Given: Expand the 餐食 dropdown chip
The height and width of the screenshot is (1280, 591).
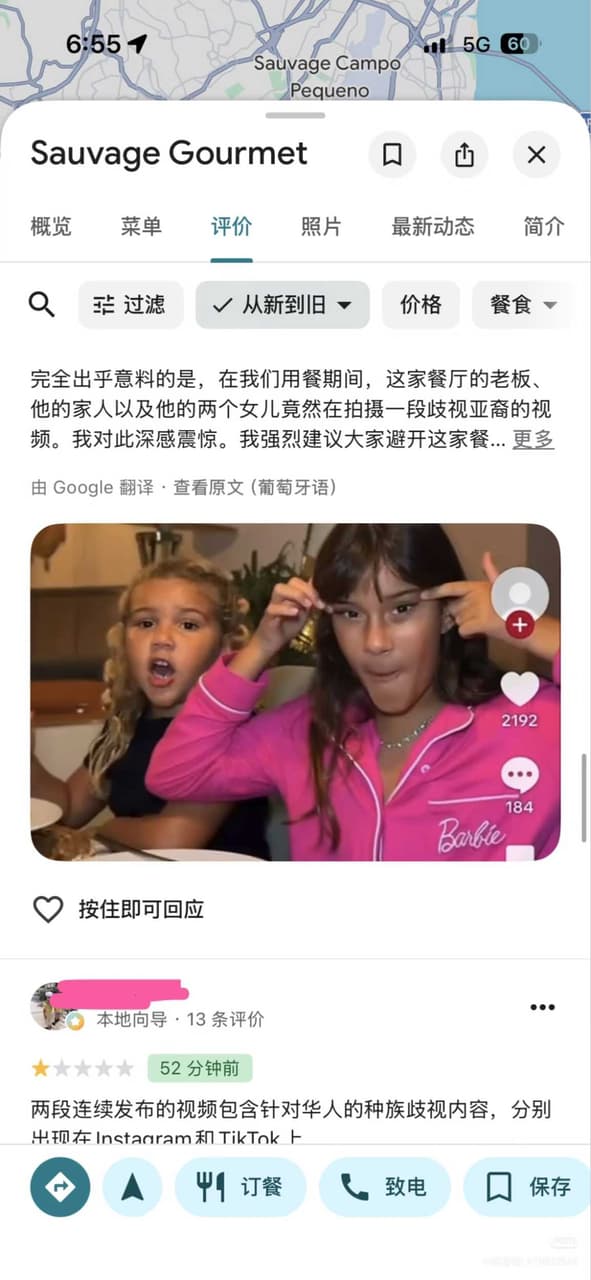Looking at the screenshot, I should pyautogui.click(x=523, y=305).
